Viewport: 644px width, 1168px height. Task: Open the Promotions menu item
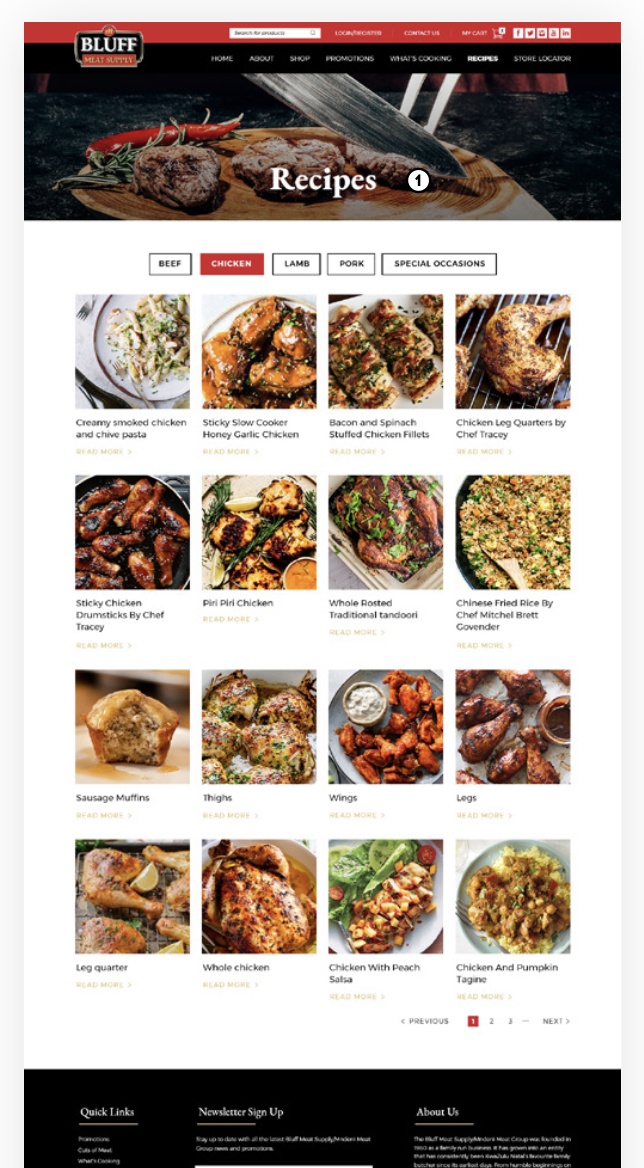coord(350,58)
